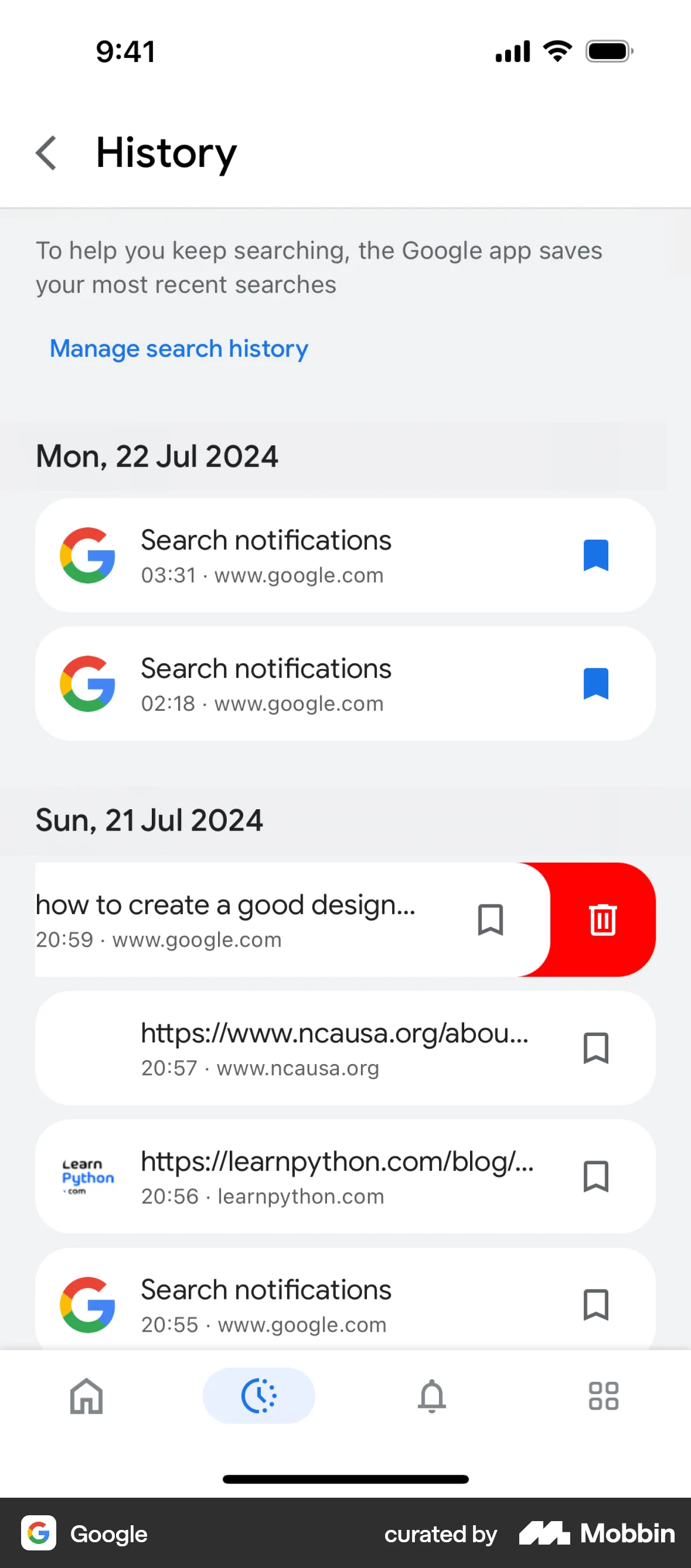Open the Notifications bell icon

click(x=431, y=1396)
